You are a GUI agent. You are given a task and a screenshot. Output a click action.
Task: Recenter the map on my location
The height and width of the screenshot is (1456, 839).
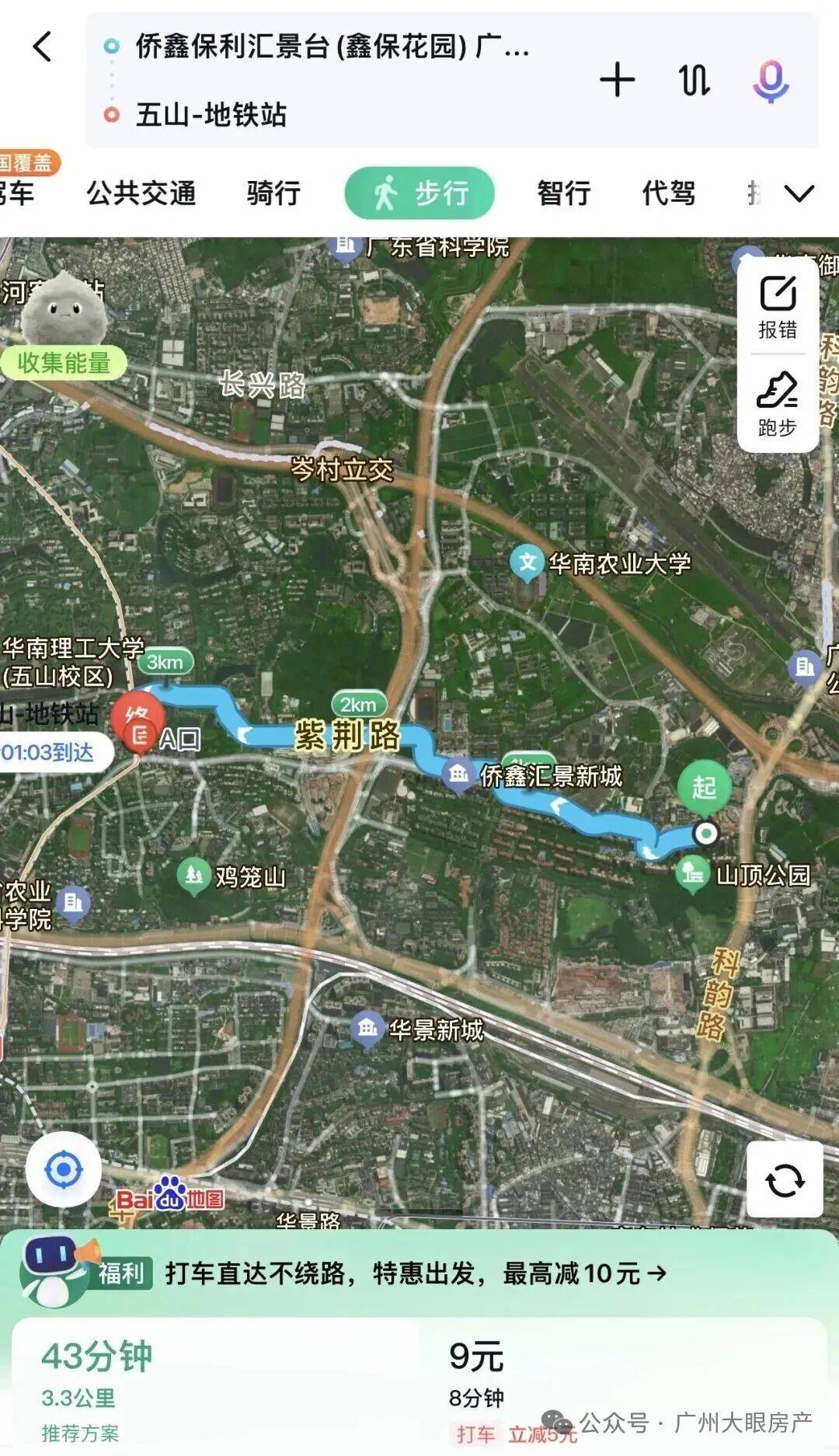[x=64, y=1169]
